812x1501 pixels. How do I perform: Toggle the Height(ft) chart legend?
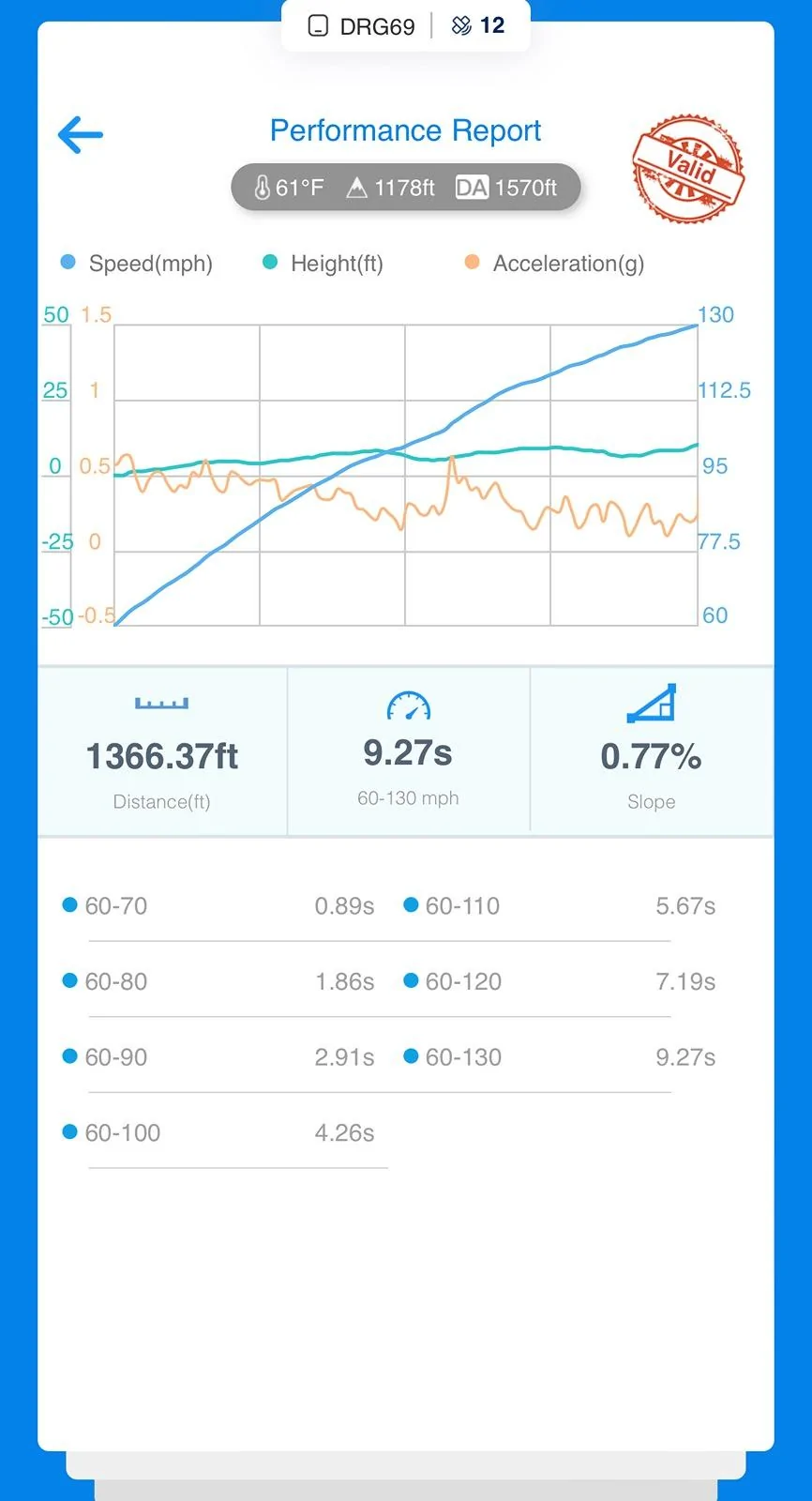tap(323, 264)
